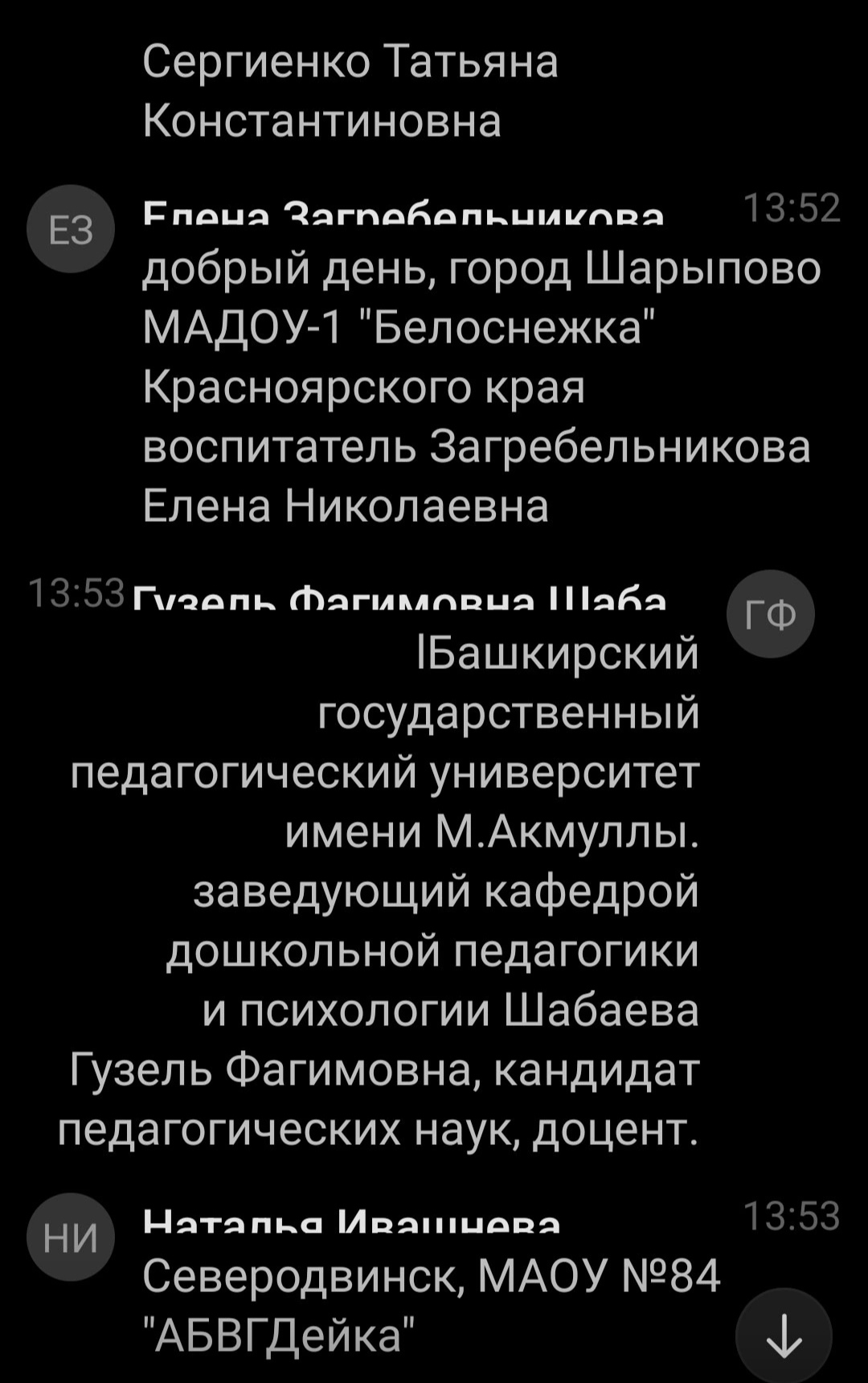View Наталья Ивашнева's НИ avatar profile
Screen dimensions: 868x1383
point(71,1237)
